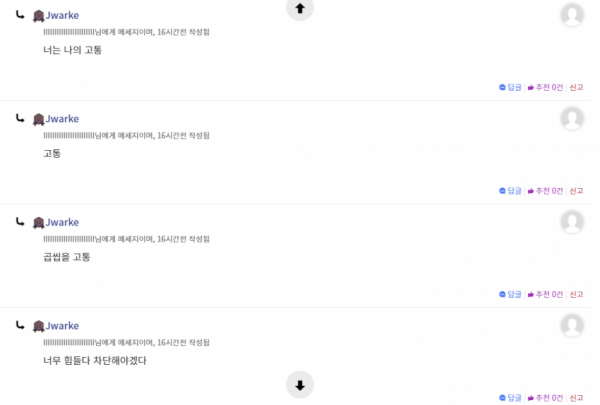Viewport: 600px width, 405px height.
Task: Recommend (추천) the comment '너는 나의 고통'
Action: tap(545, 87)
